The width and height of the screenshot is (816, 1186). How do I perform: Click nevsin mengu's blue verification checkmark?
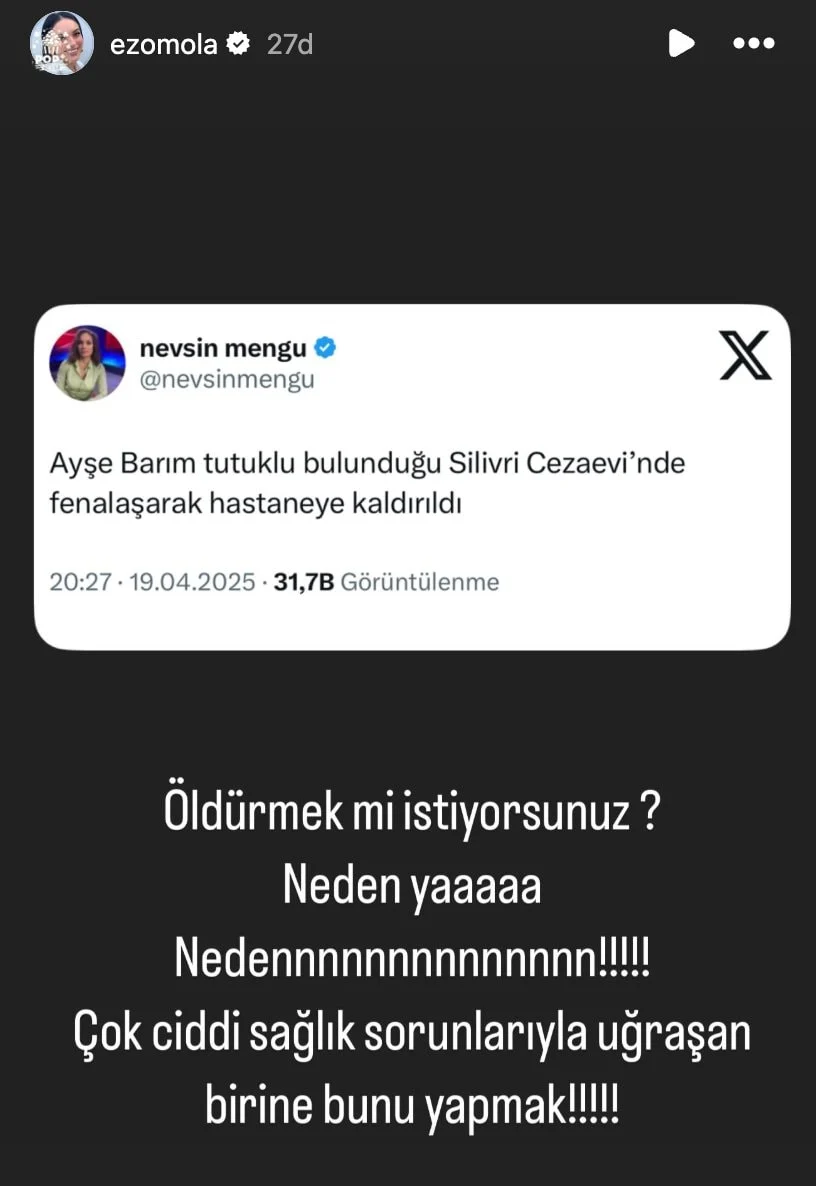(x=324, y=348)
